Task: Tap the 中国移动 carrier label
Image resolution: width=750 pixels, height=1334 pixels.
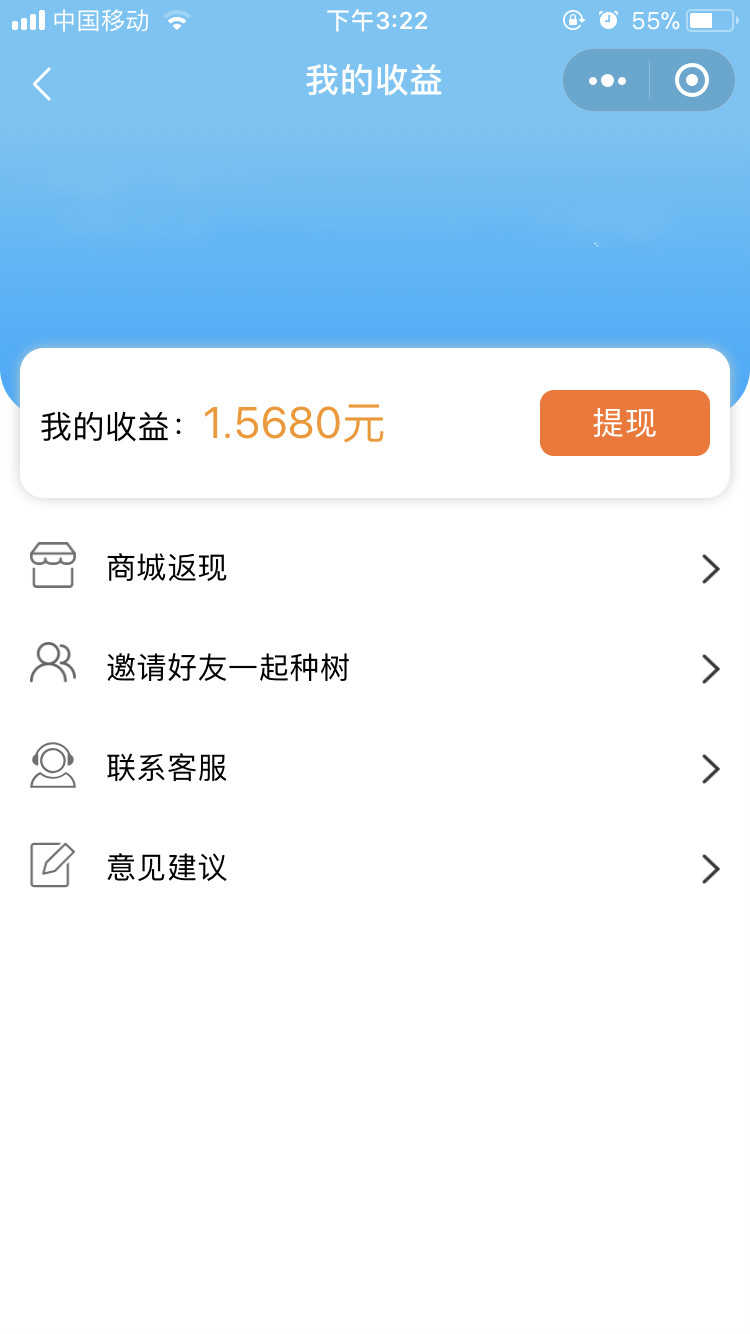Action: 100,19
